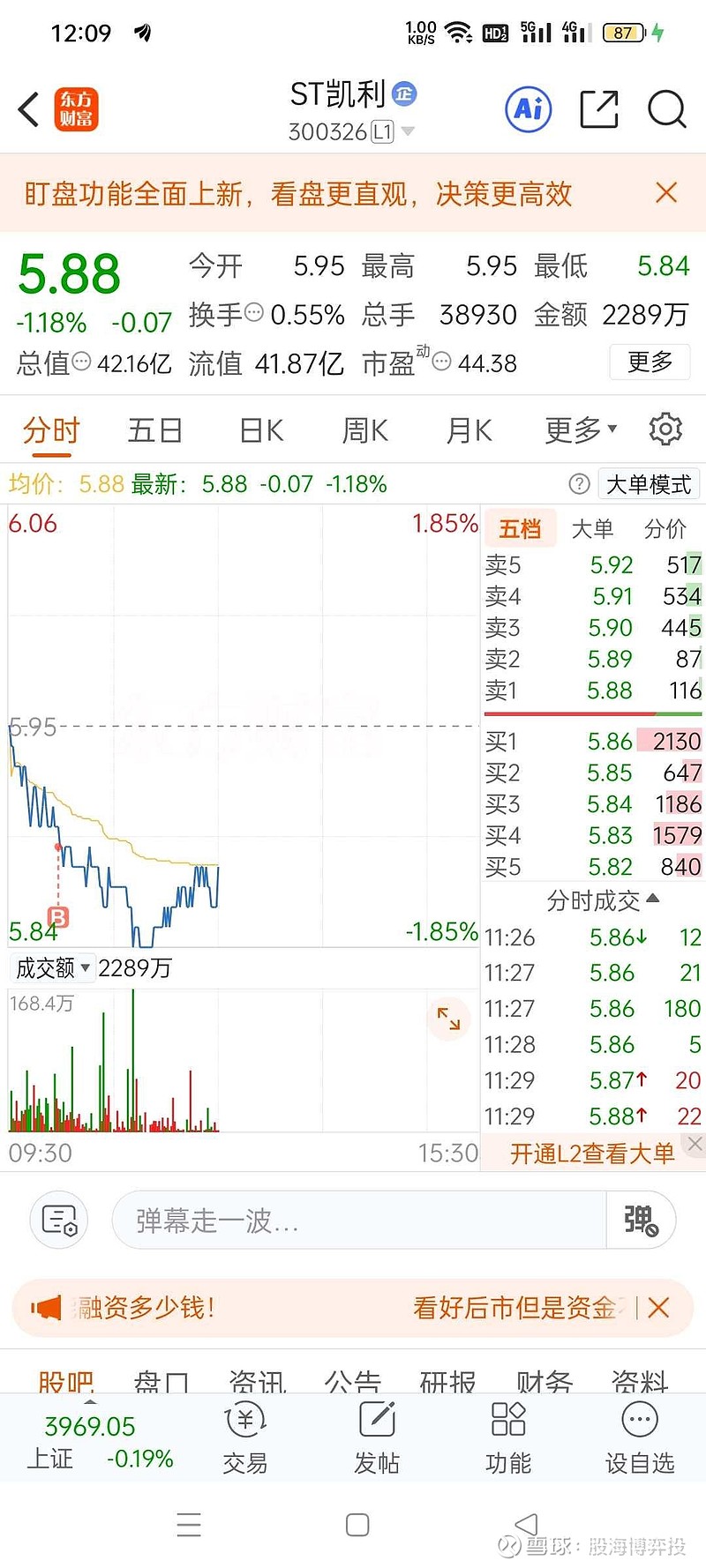The width and height of the screenshot is (706, 1568).
Task: Open stock search
Action: [x=666, y=109]
